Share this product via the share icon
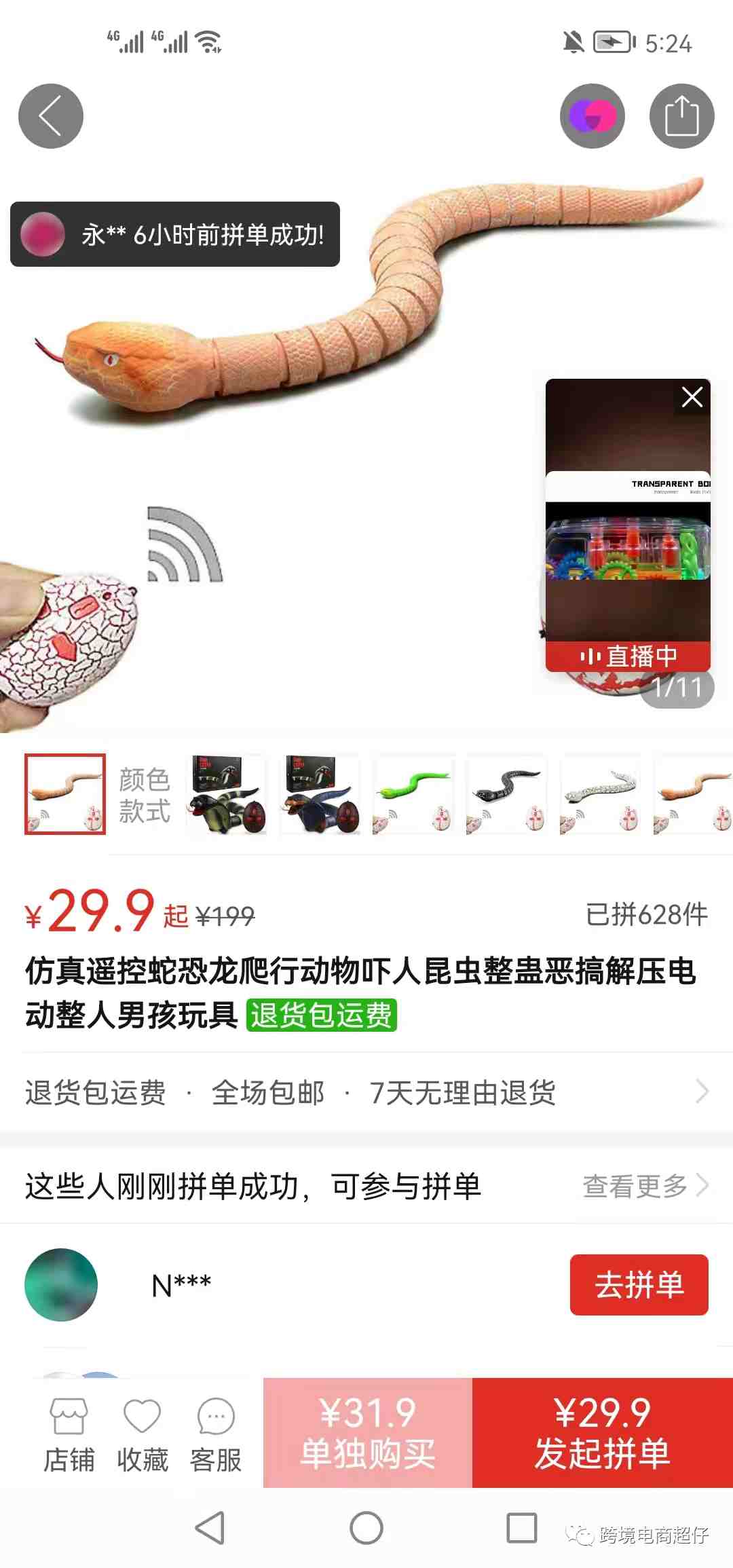Screen dimensions: 733x1568 coord(681,116)
